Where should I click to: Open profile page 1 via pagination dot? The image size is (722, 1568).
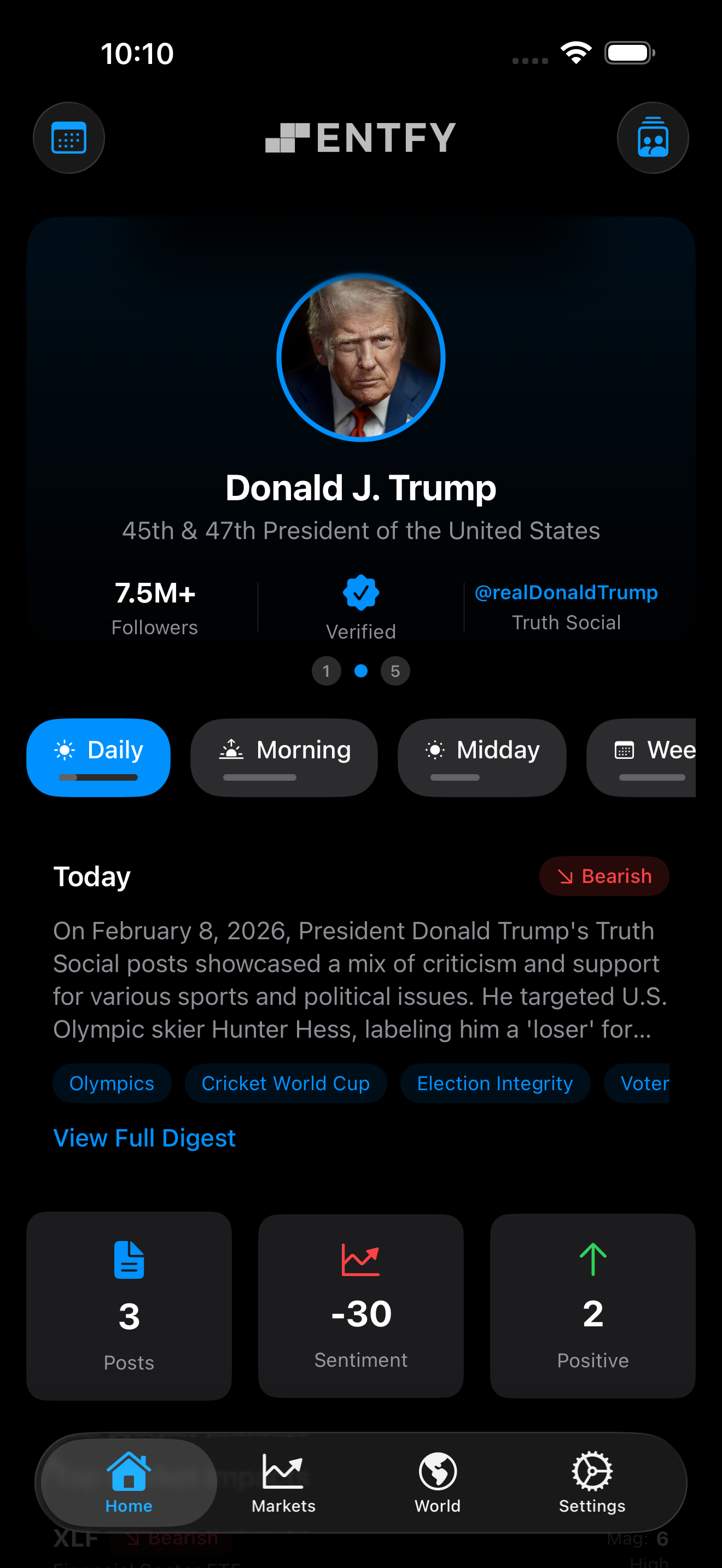[x=327, y=671]
